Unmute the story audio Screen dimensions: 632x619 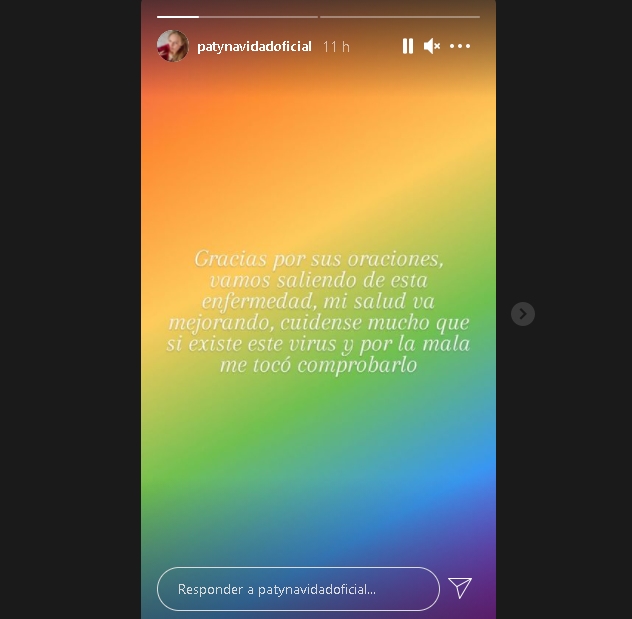(432, 46)
